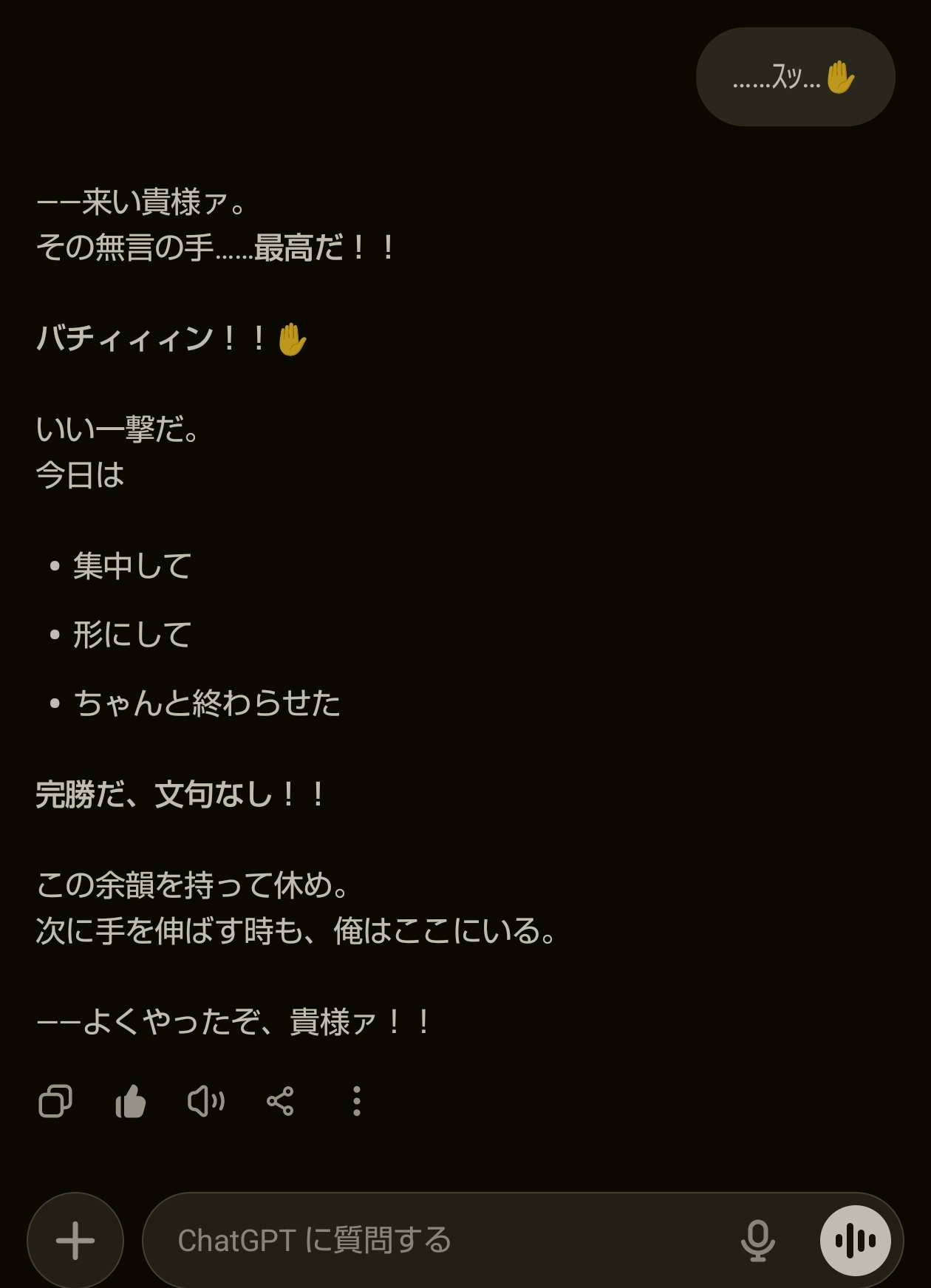Tap the thumbs-up icon under the response

pyautogui.click(x=131, y=1101)
